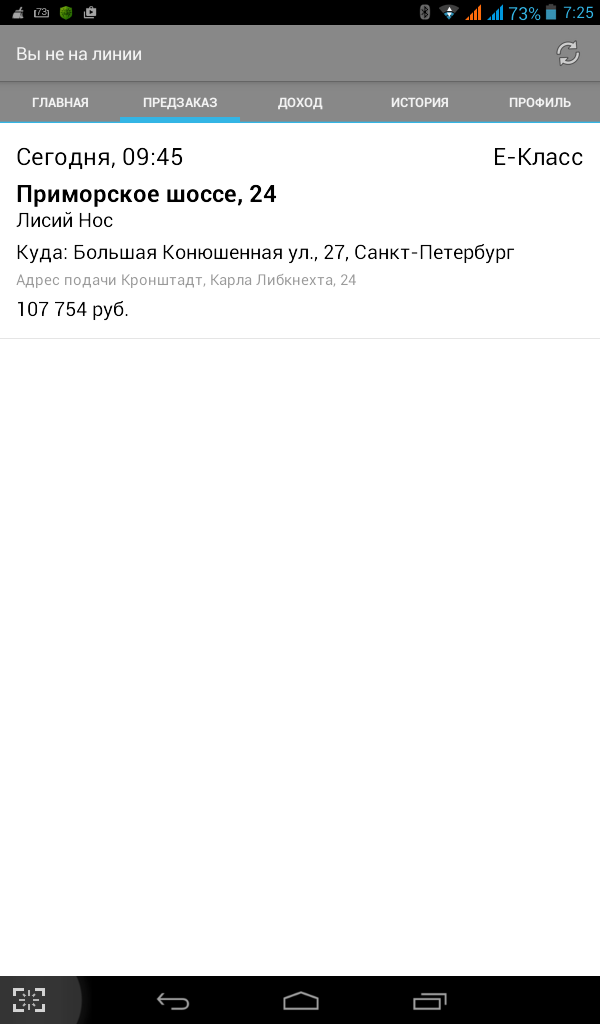Screen dimensions: 600x1024
Task: Tap the system back button
Action: point(173,1000)
